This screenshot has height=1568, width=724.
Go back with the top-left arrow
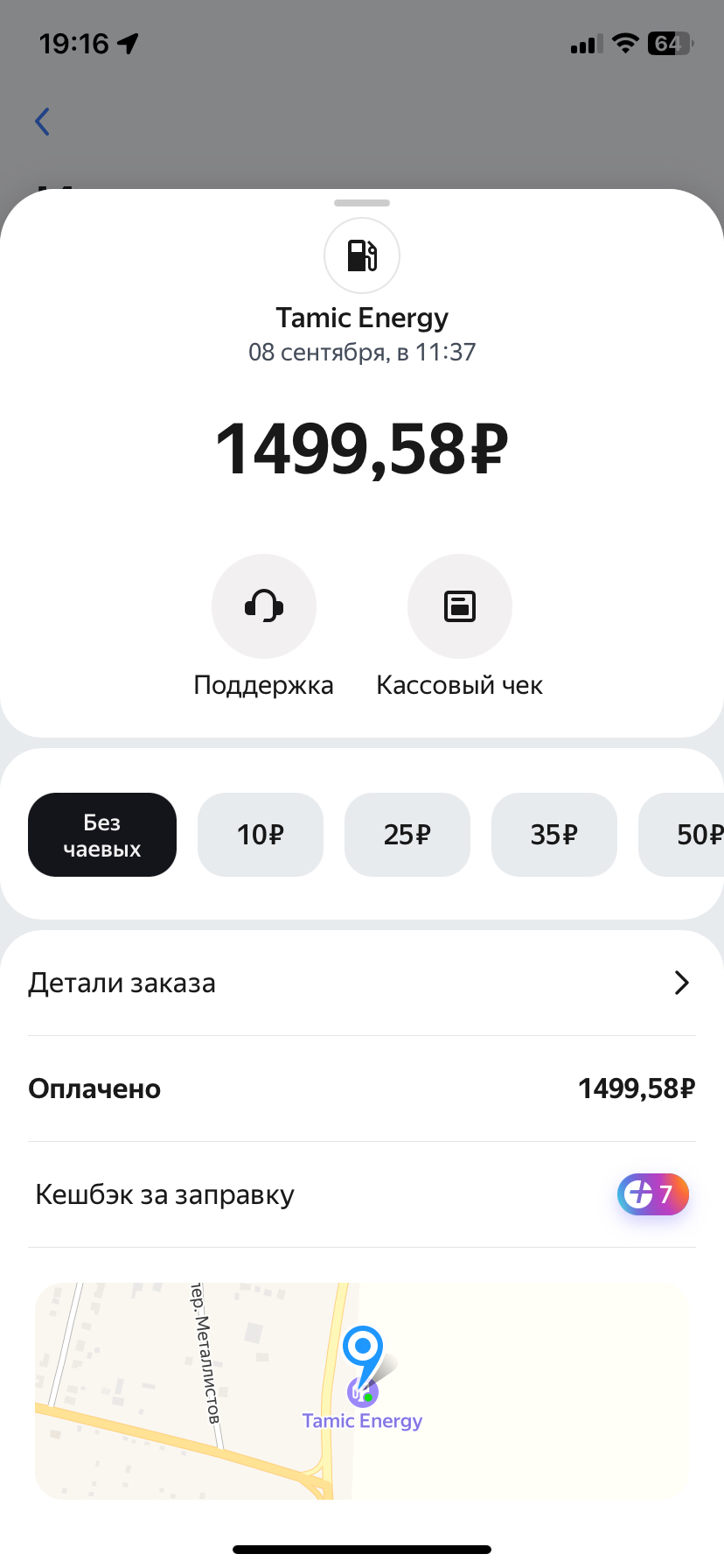click(42, 122)
